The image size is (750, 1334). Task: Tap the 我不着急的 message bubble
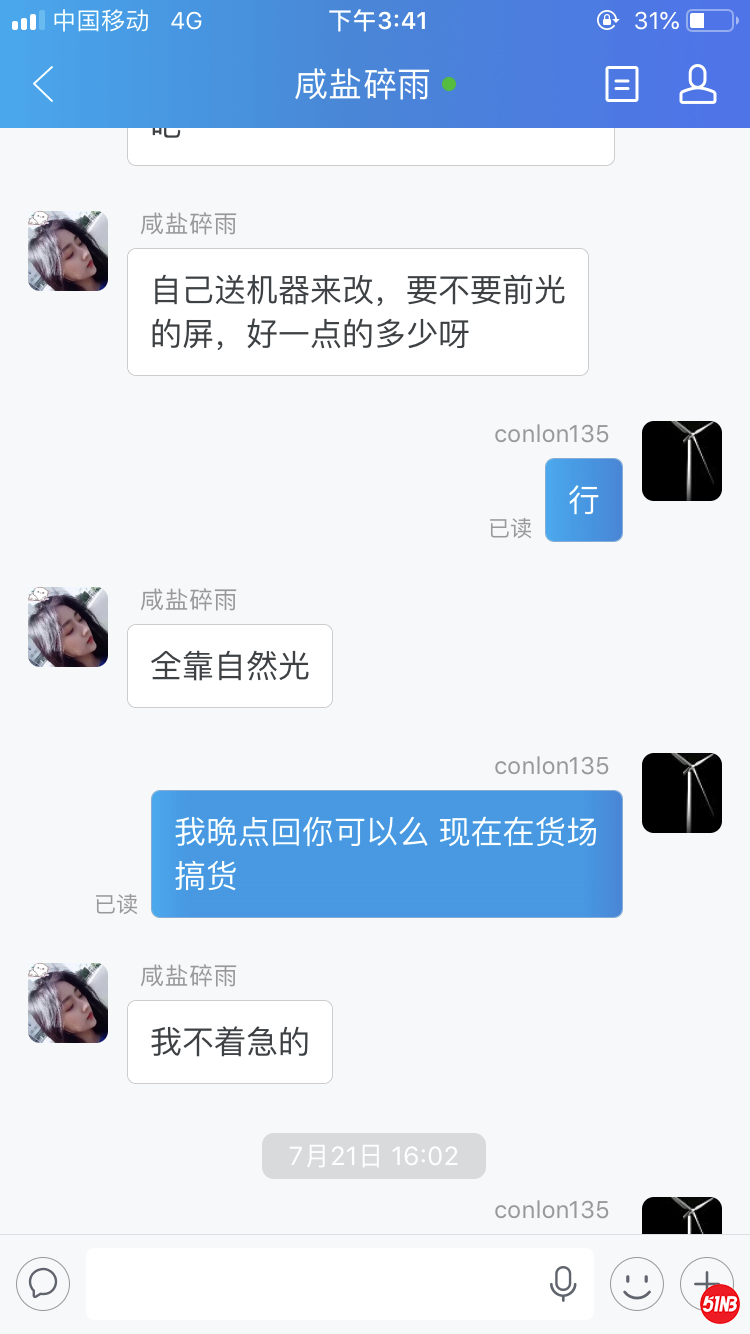pyautogui.click(x=229, y=1042)
